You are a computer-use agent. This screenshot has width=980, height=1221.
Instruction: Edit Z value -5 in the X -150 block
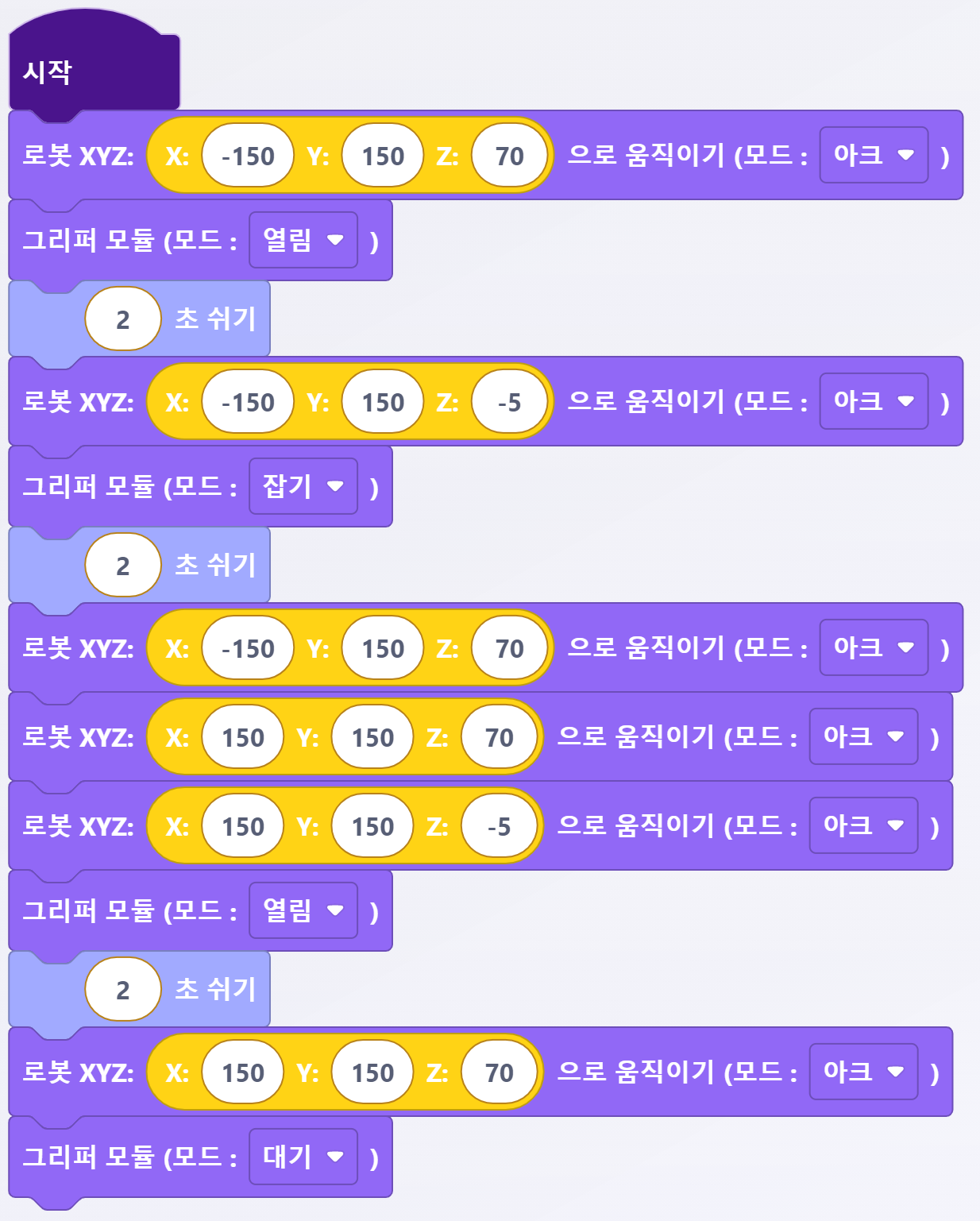pyautogui.click(x=509, y=402)
